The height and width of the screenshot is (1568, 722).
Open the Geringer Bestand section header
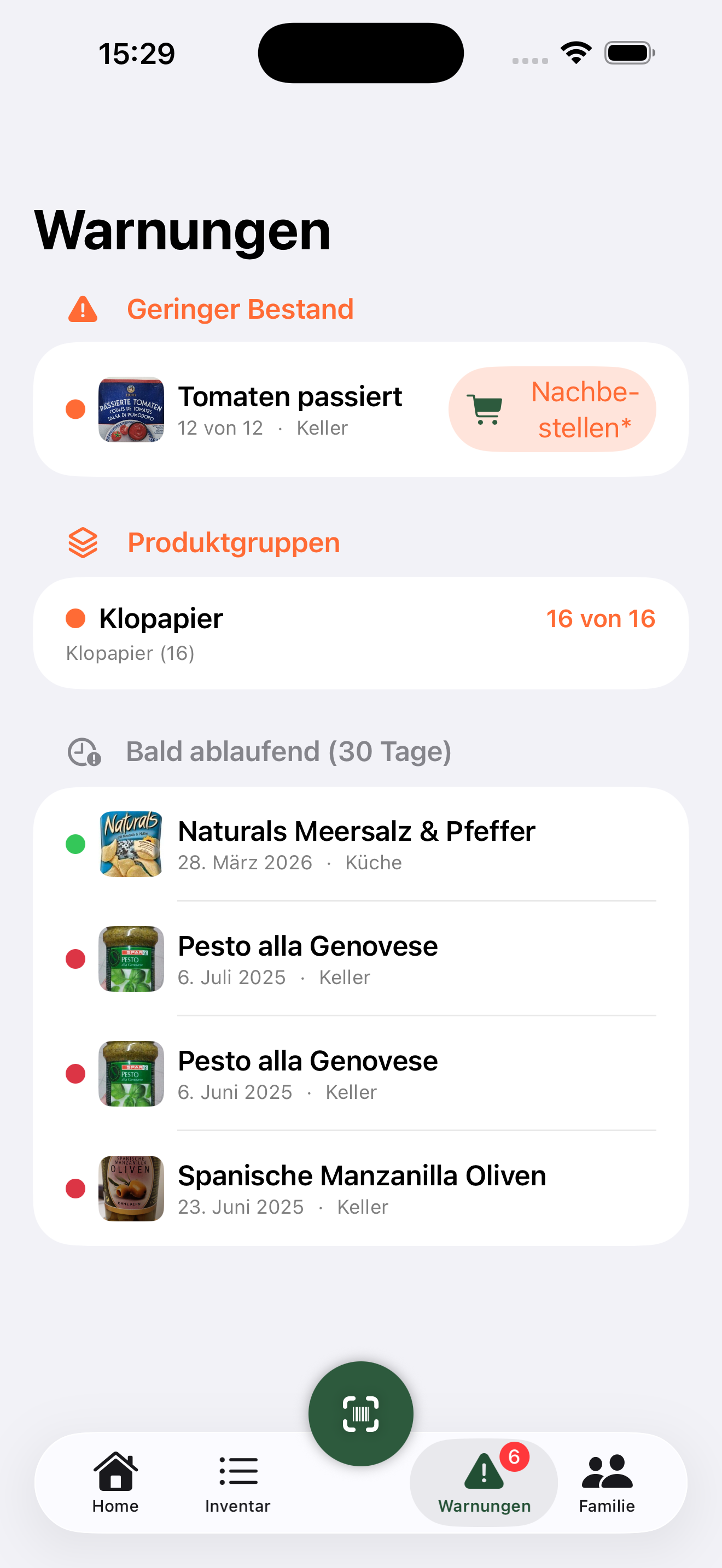240,309
